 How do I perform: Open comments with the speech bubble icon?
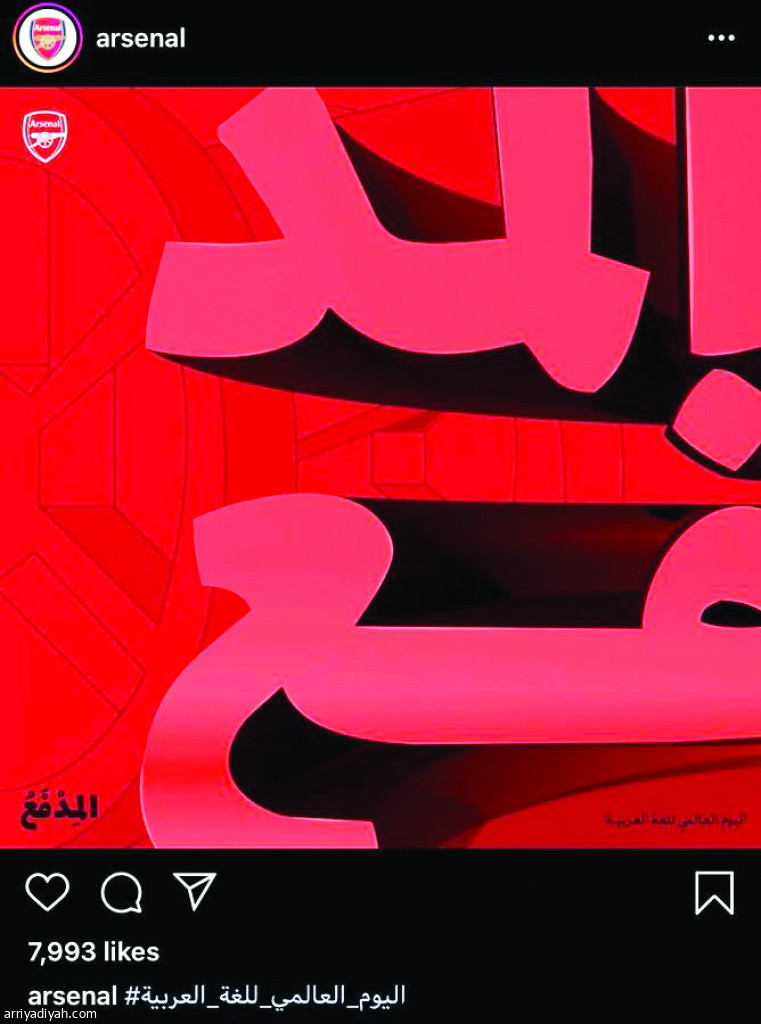pyautogui.click(x=122, y=892)
